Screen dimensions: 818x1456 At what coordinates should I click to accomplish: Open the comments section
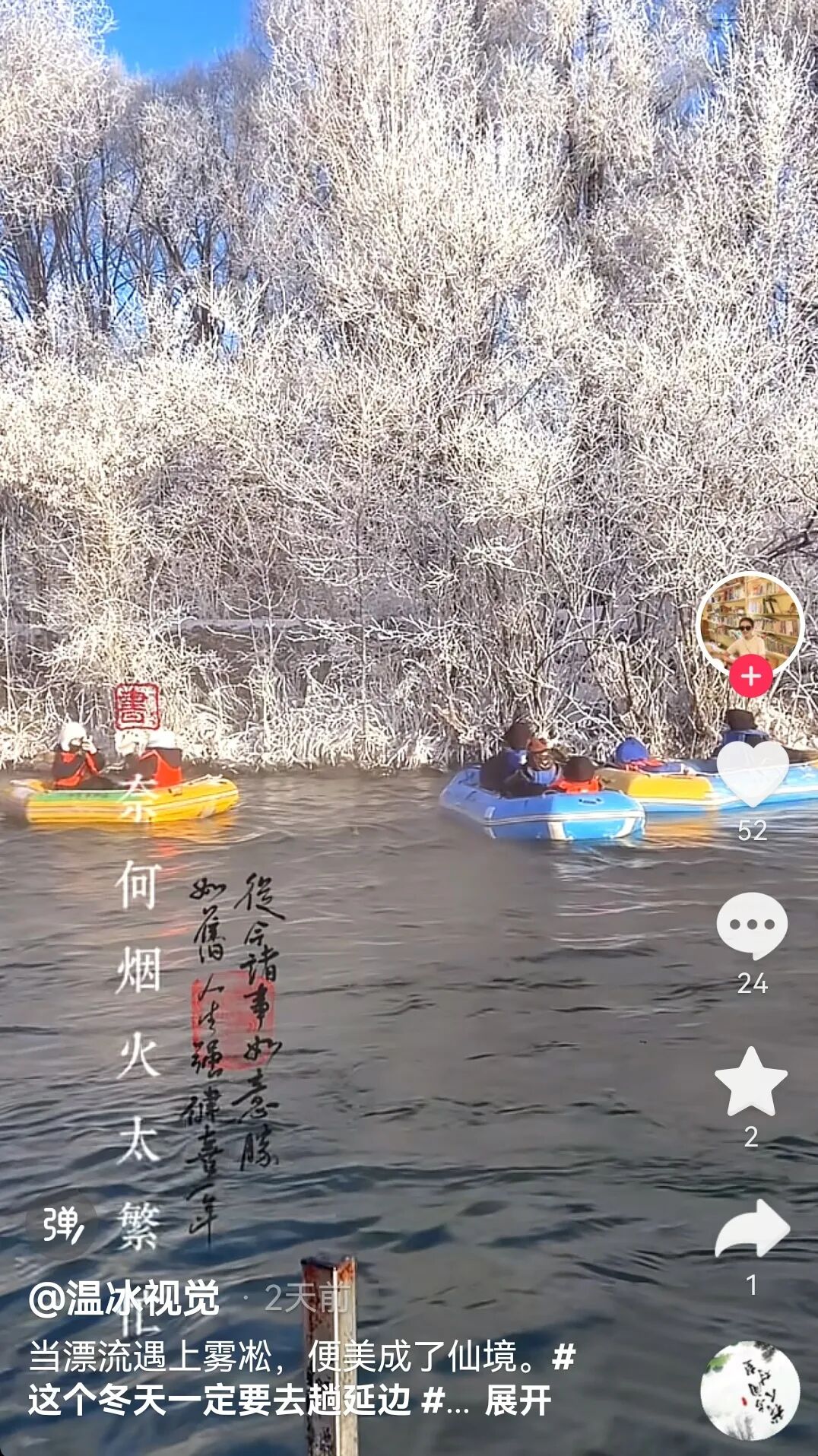752,925
